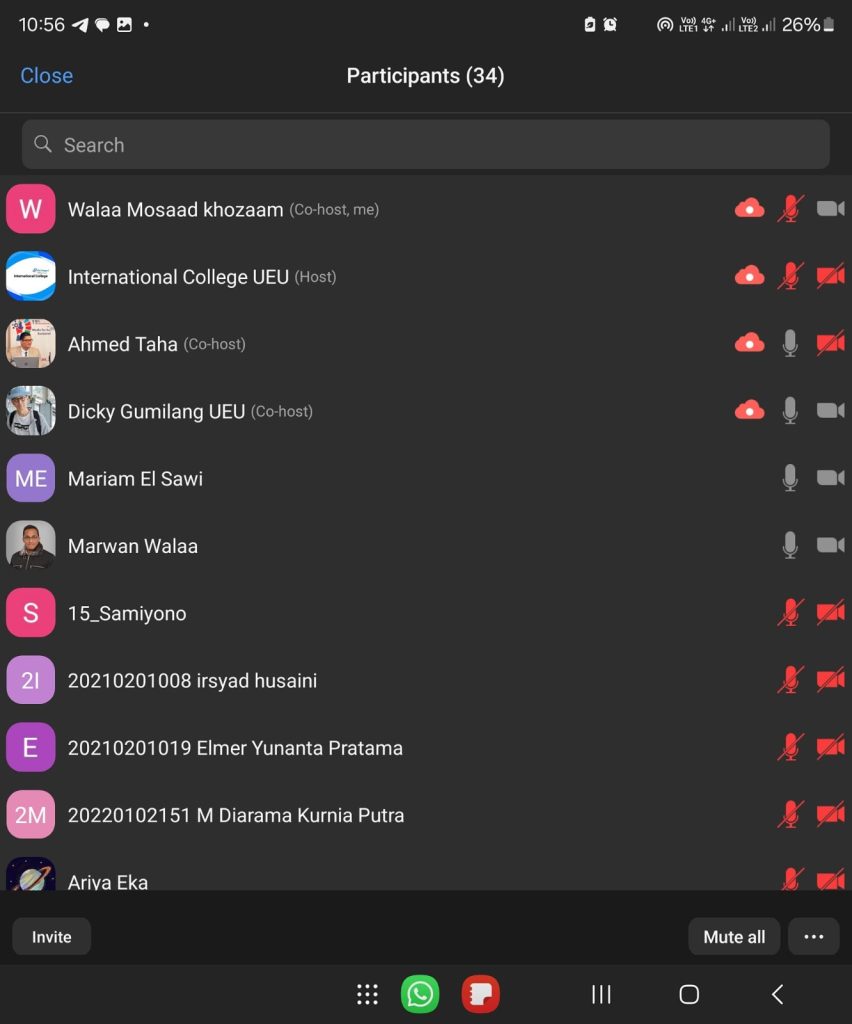Tap Mariam El Sawi's camera icon
Image resolution: width=852 pixels, height=1024 pixels.
(x=830, y=478)
